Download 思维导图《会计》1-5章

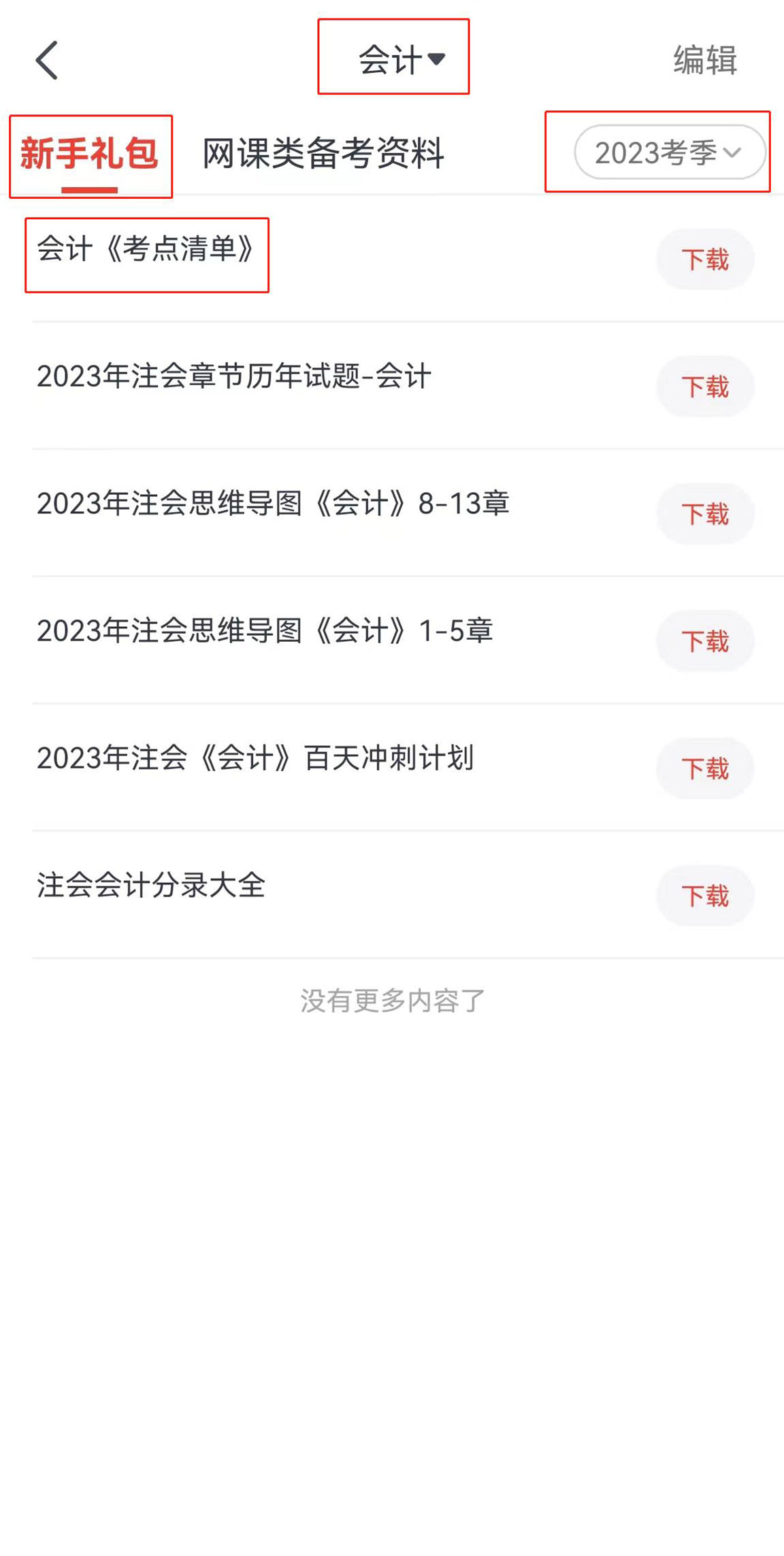click(x=705, y=641)
